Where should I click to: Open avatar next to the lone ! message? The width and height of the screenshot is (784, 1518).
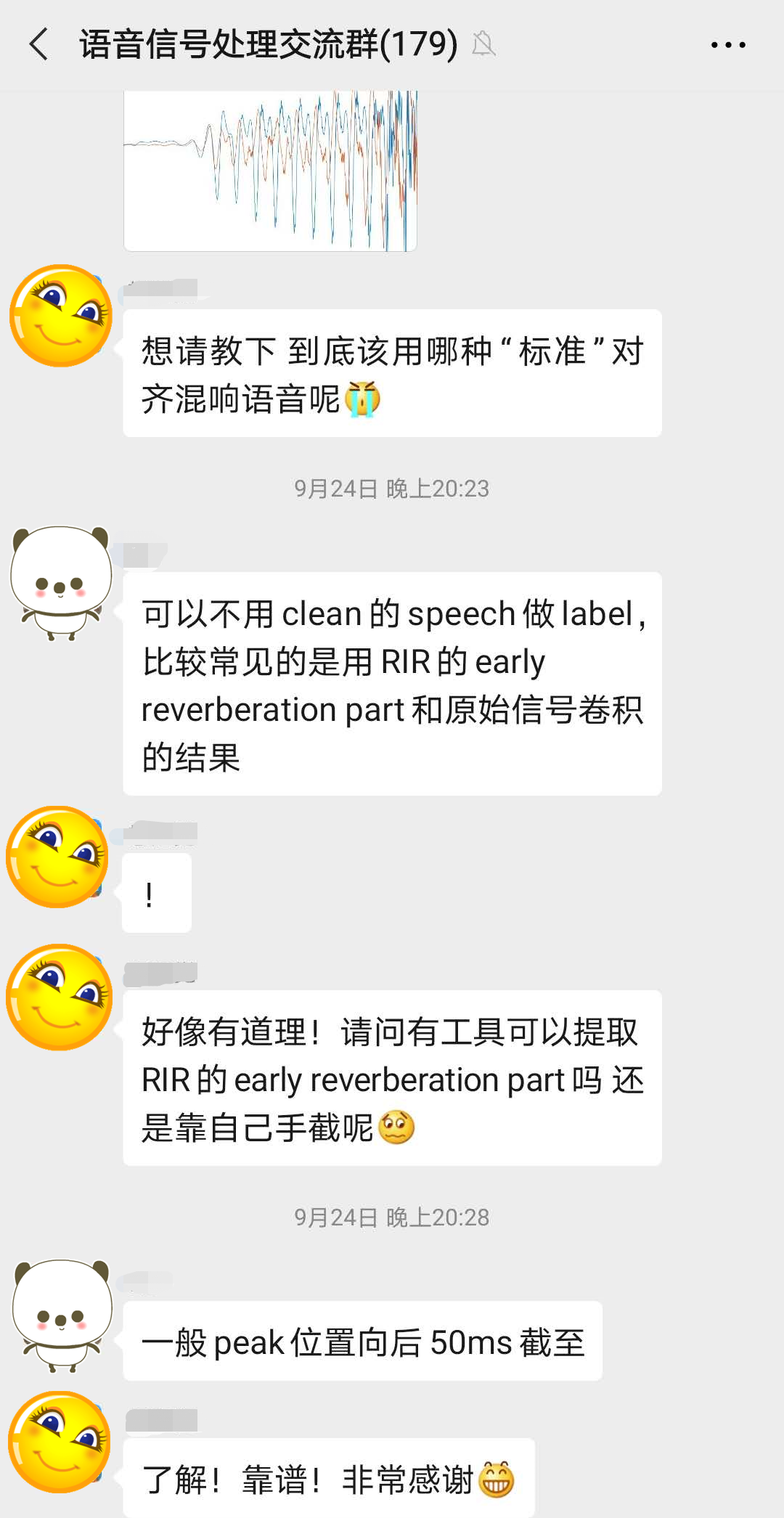(58, 857)
